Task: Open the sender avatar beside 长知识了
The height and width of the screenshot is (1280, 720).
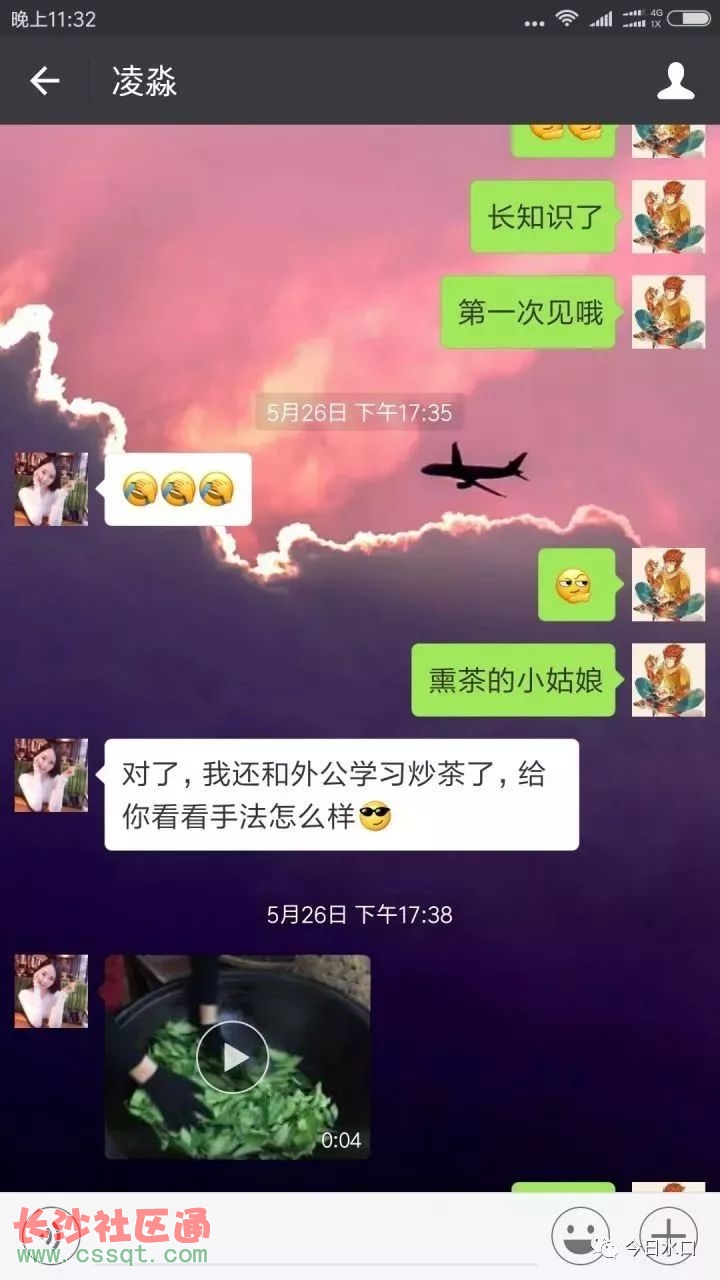Action: pos(668,217)
